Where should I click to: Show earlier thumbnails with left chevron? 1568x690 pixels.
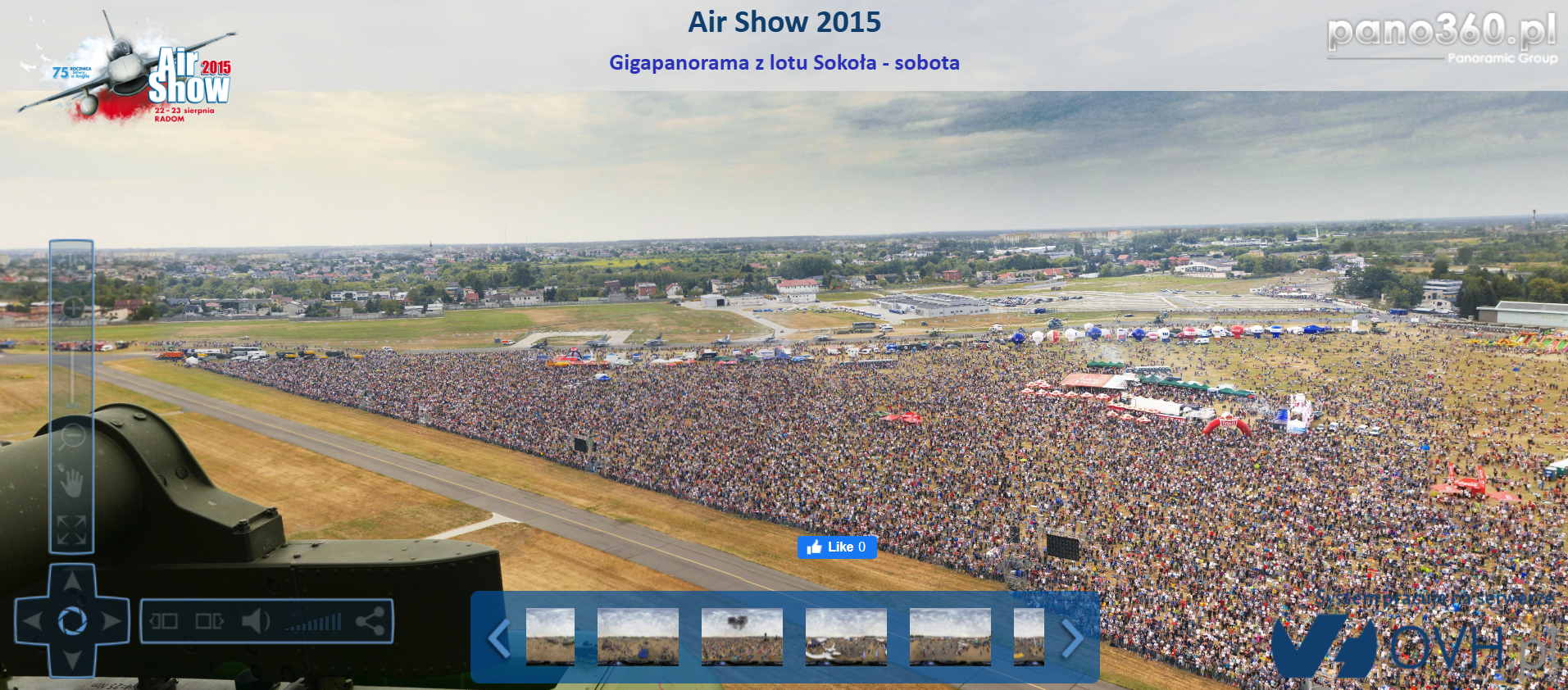tap(498, 638)
